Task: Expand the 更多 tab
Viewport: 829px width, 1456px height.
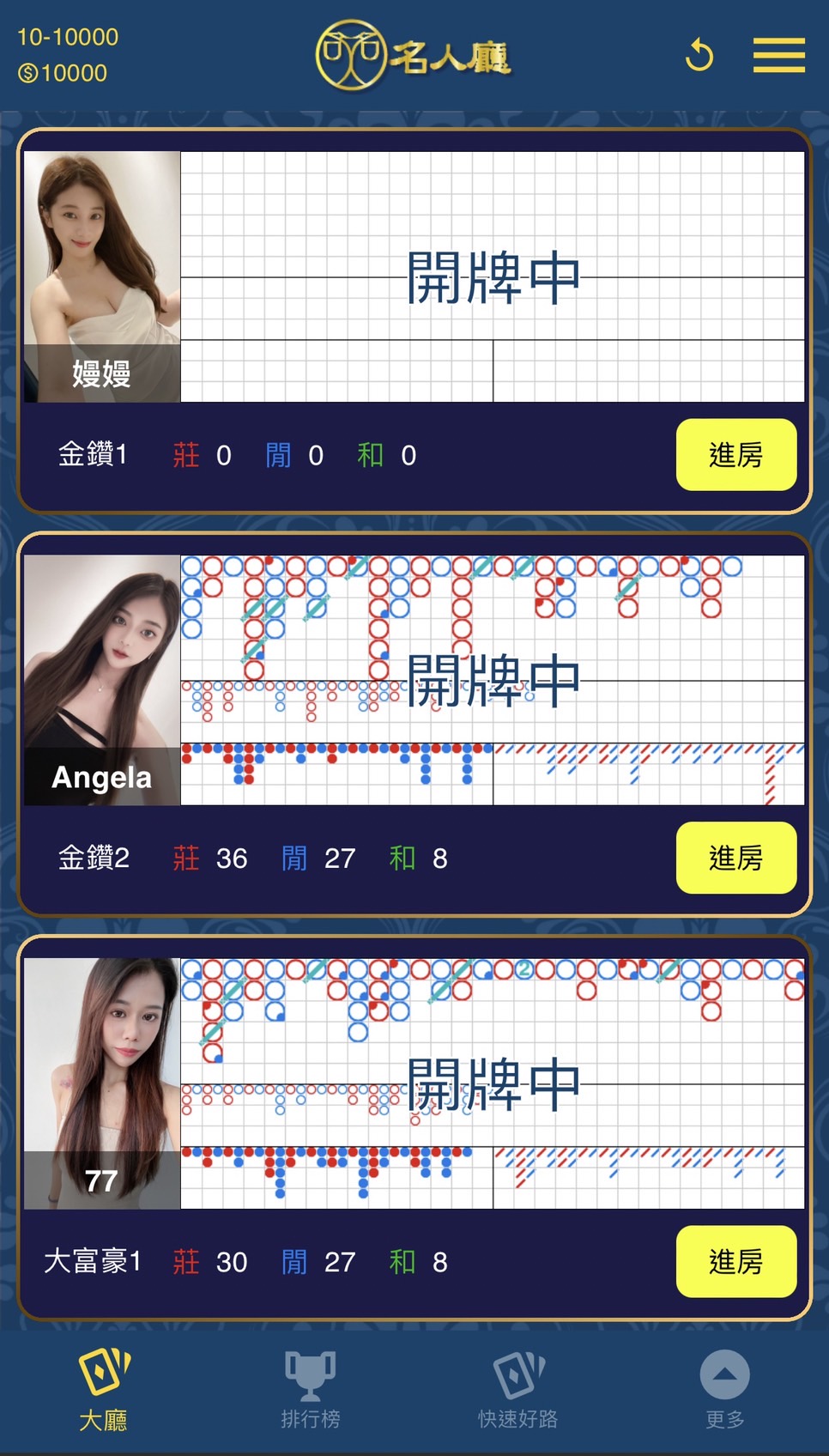Action: click(x=725, y=1390)
